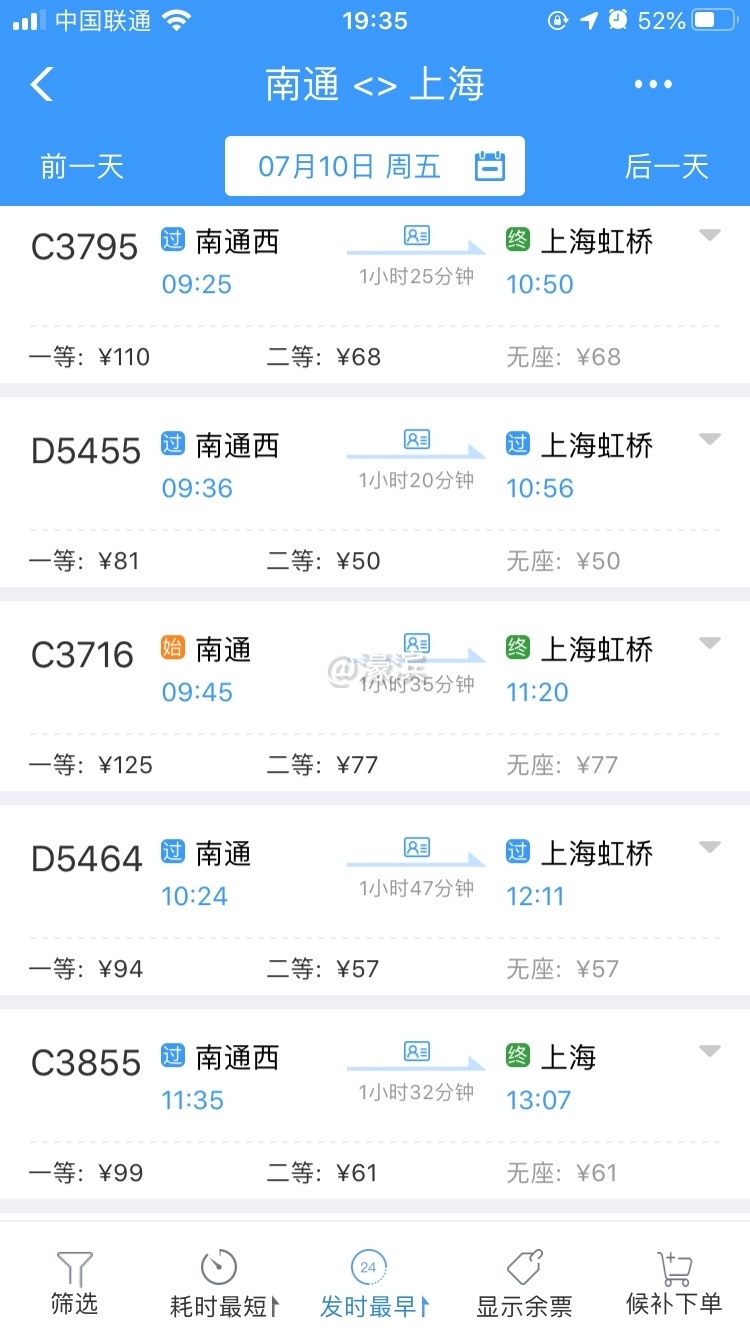
Task: Expand the details arrow for C3716
Action: (709, 644)
